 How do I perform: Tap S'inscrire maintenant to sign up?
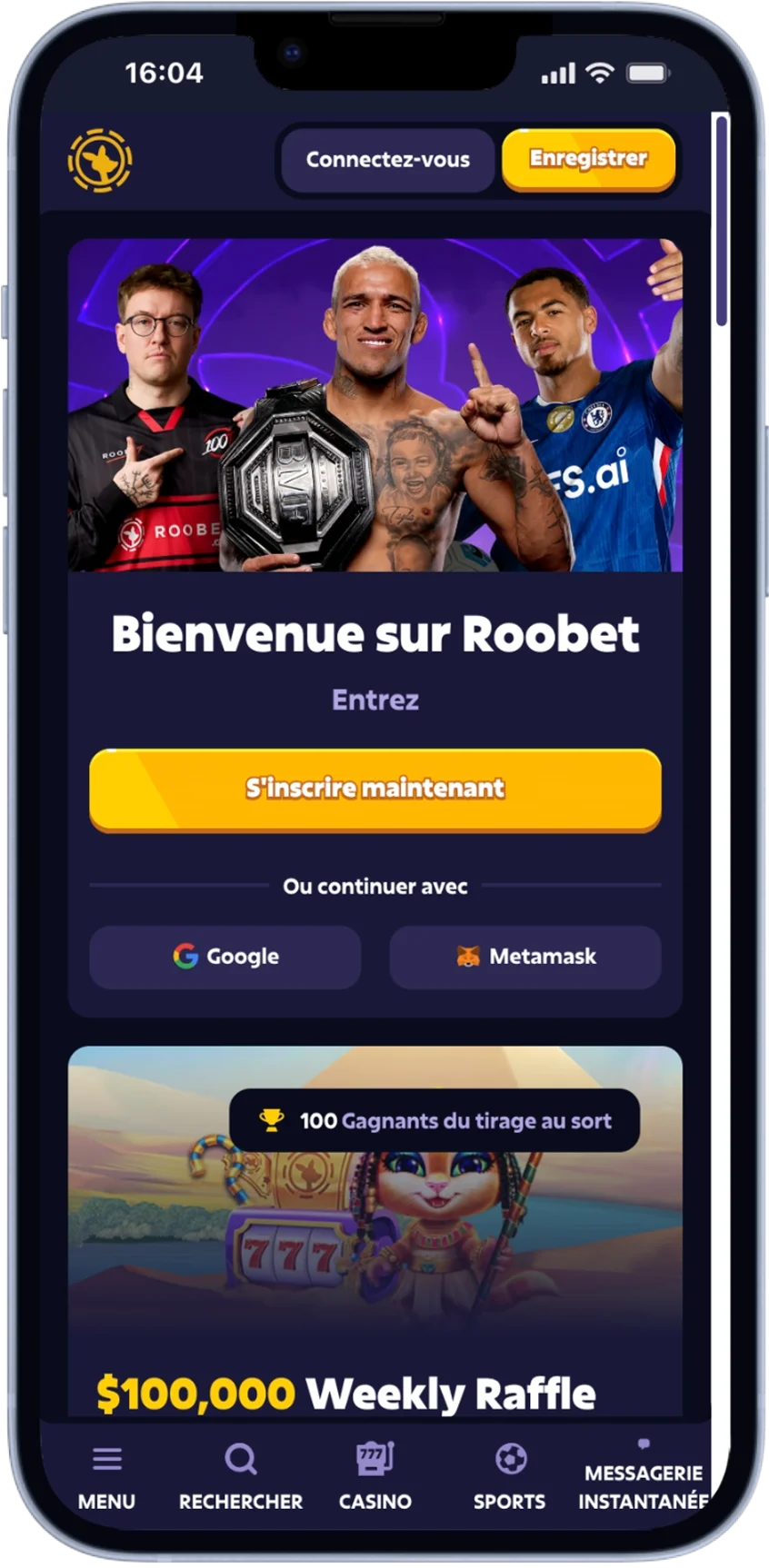click(x=375, y=788)
